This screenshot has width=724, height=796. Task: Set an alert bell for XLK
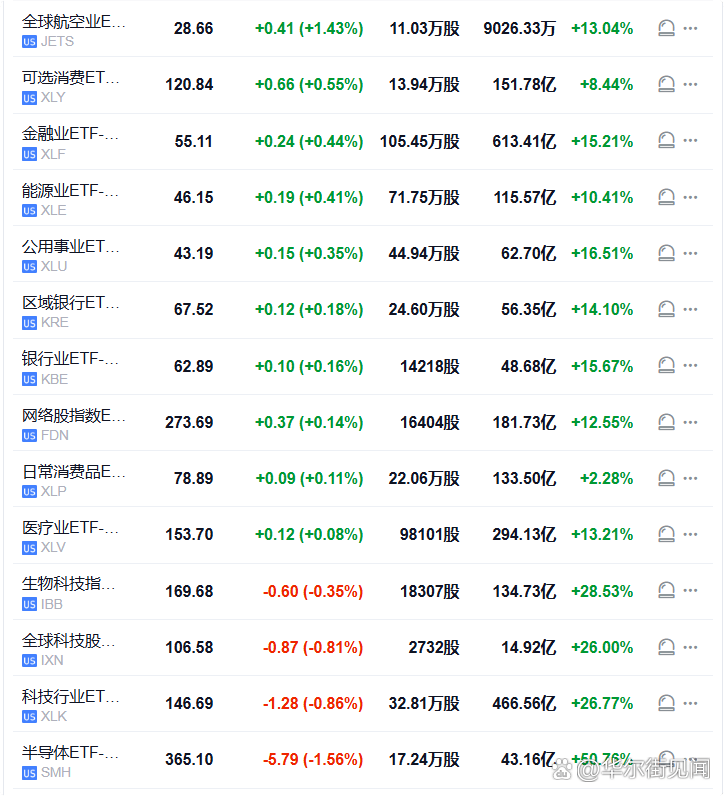(667, 703)
